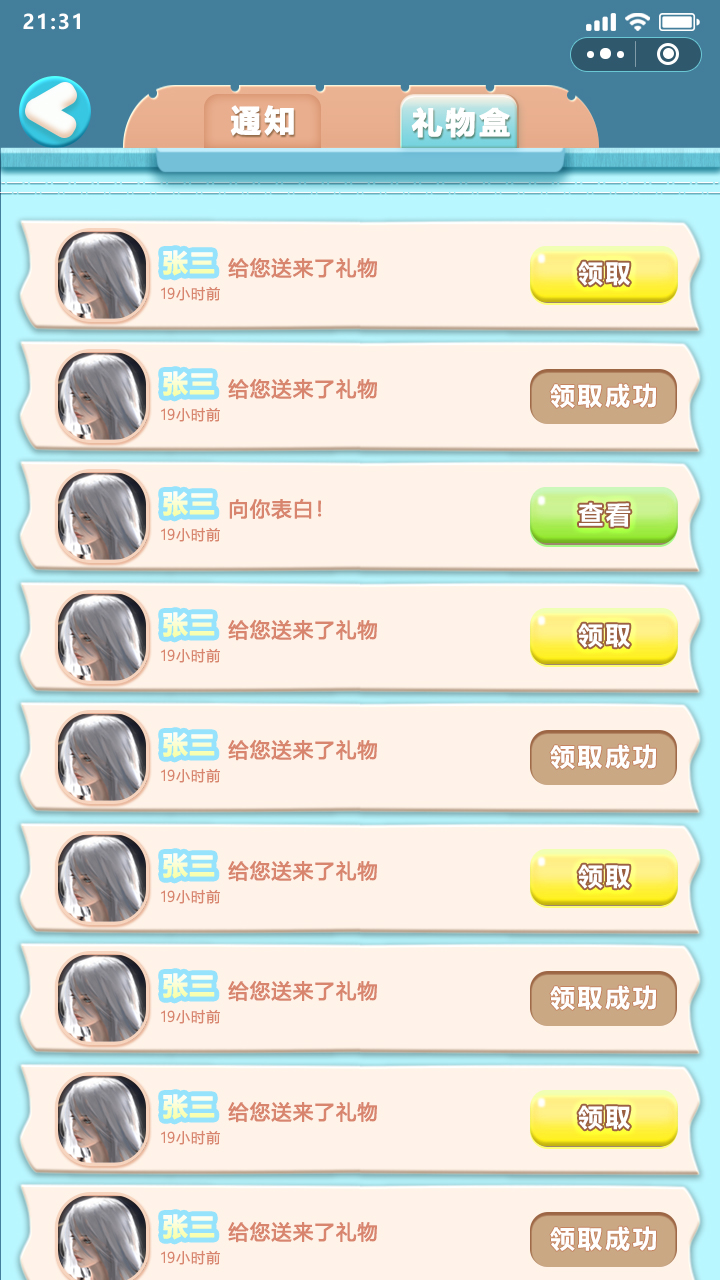Switch to the 通知 tab

(262, 121)
